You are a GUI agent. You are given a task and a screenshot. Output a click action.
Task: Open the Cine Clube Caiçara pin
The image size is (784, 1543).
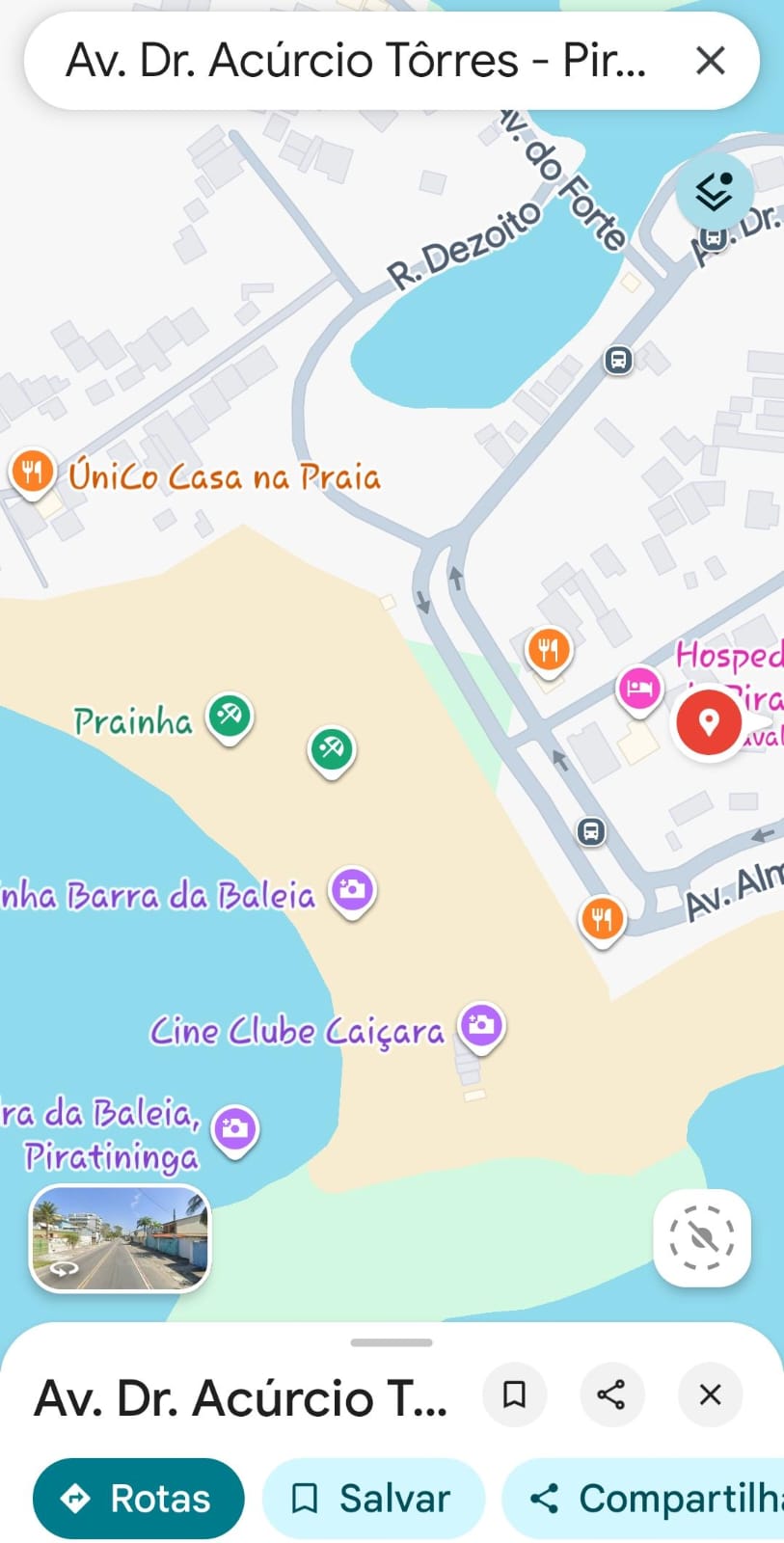tap(481, 1025)
